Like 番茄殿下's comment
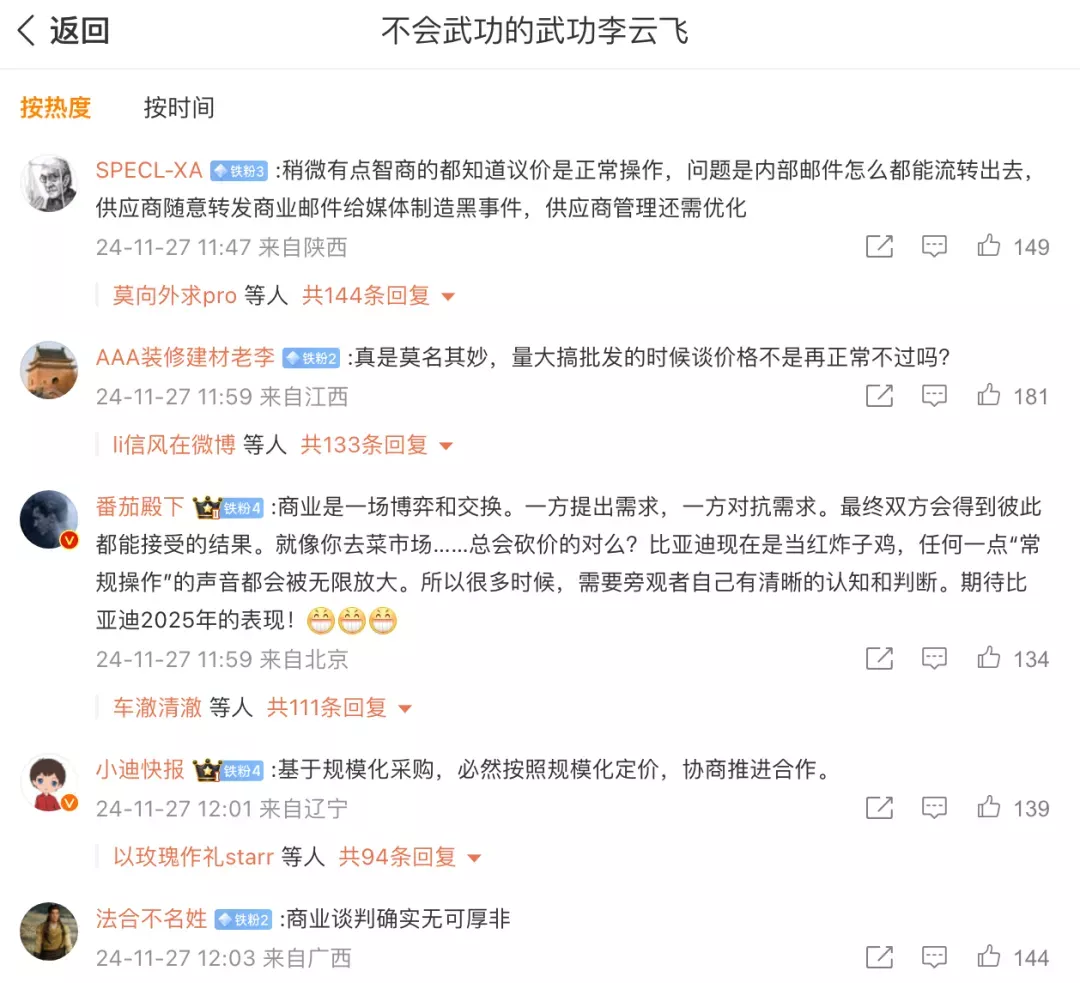The image size is (1080, 983). (x=989, y=658)
